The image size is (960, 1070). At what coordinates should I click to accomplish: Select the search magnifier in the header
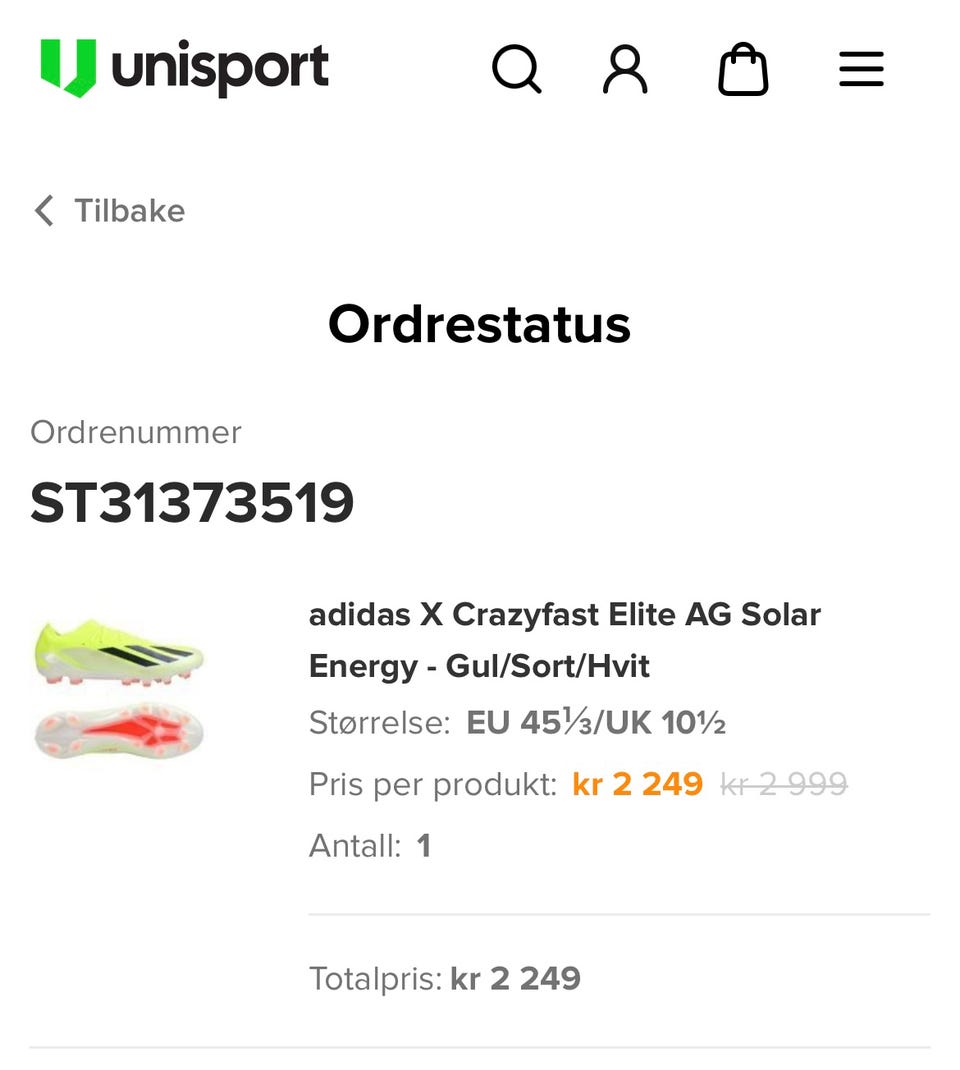tap(516, 68)
